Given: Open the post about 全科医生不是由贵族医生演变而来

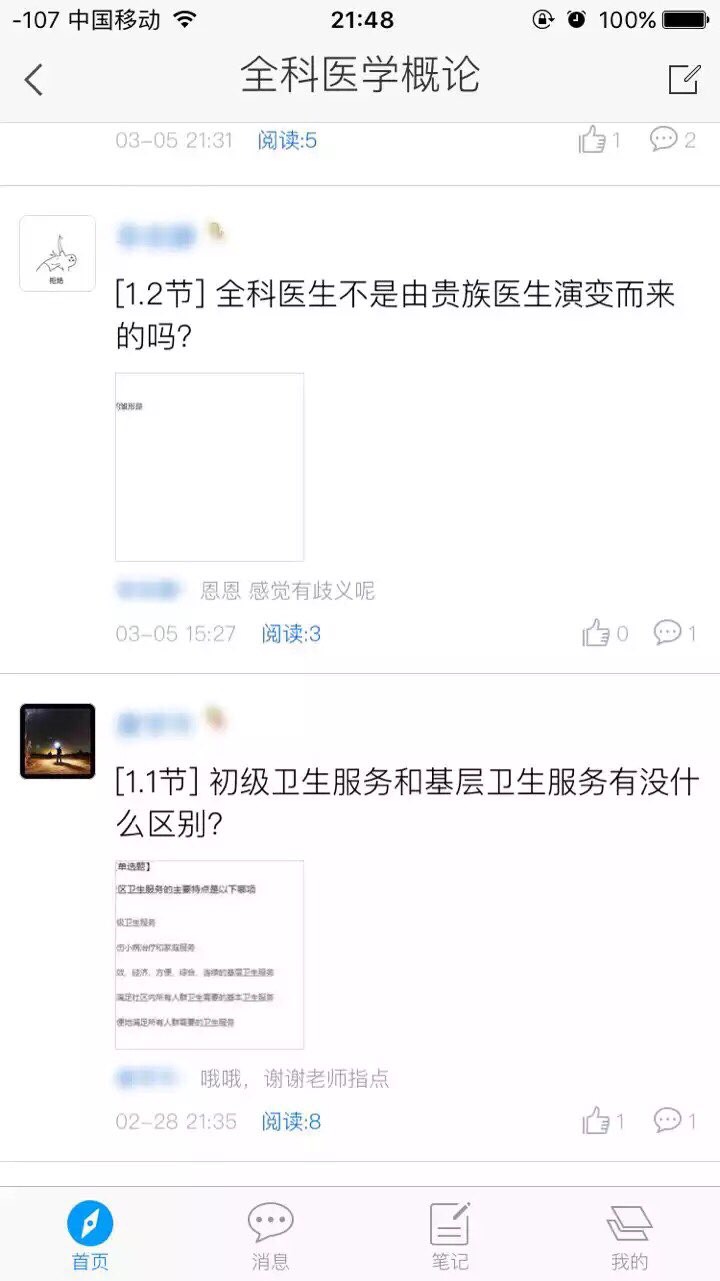Looking at the screenshot, I should click(395, 314).
